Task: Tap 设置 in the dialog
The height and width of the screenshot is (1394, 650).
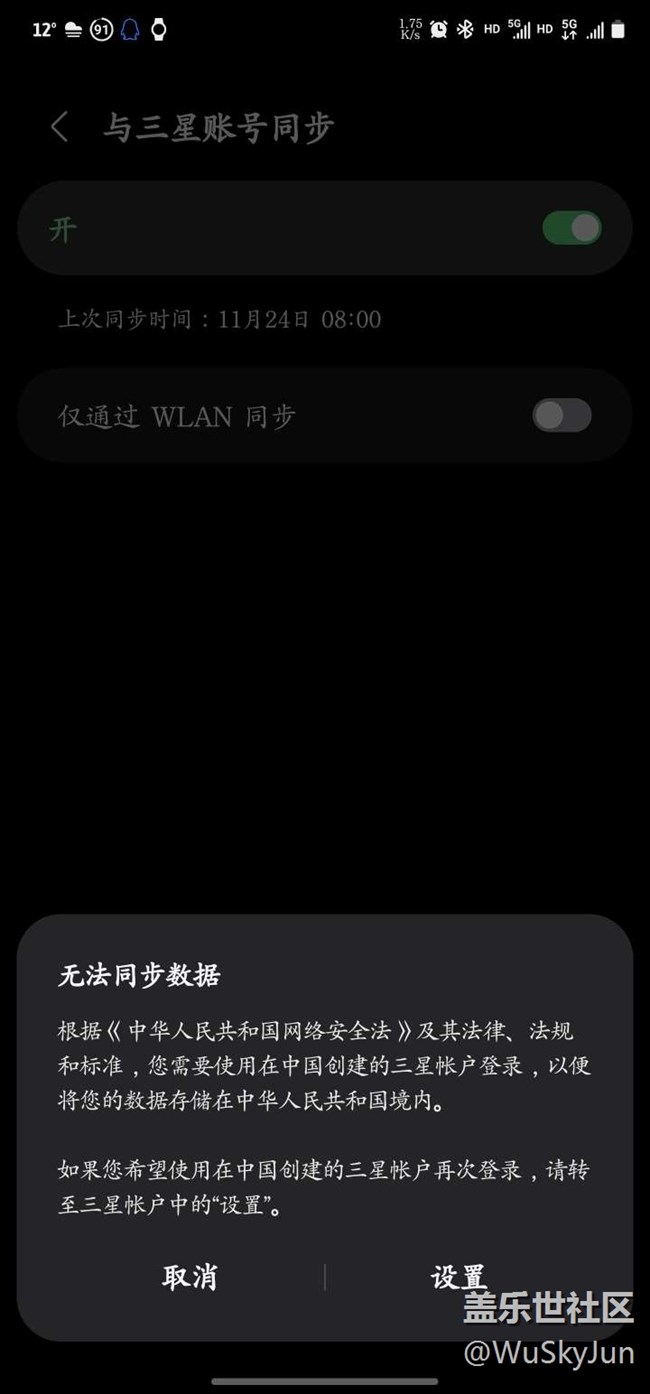Action: (x=458, y=1277)
